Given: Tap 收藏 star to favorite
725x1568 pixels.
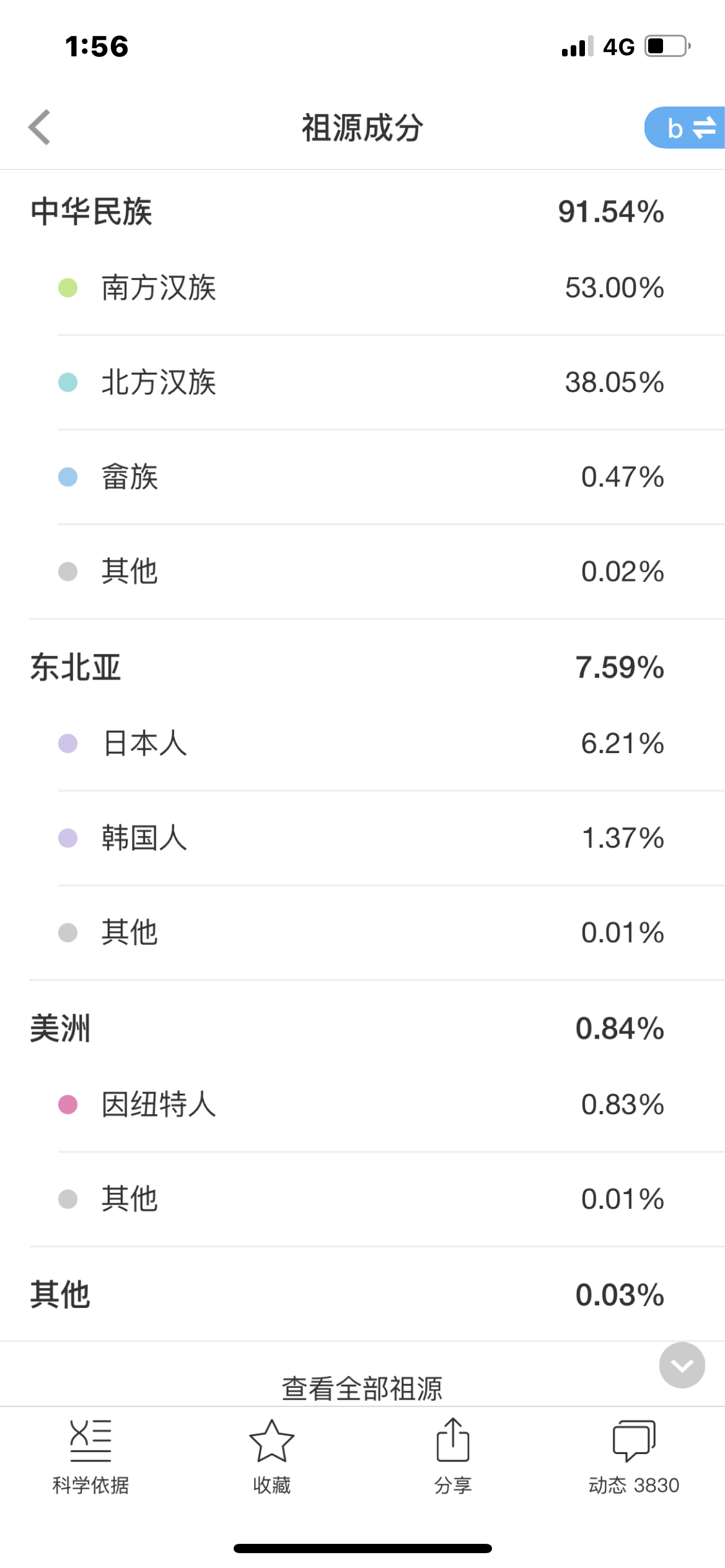Looking at the screenshot, I should [271, 1457].
